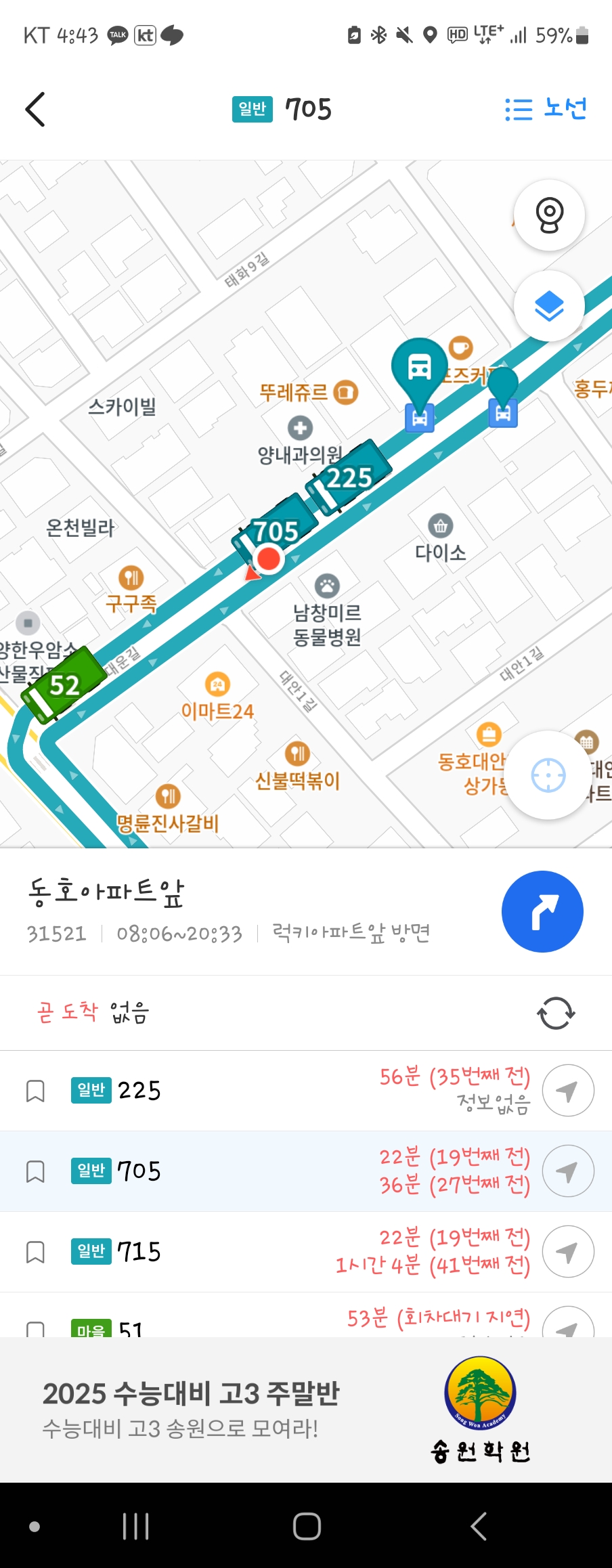This screenshot has width=612, height=1568.
Task: Go to the system home screen
Action: point(307,1526)
